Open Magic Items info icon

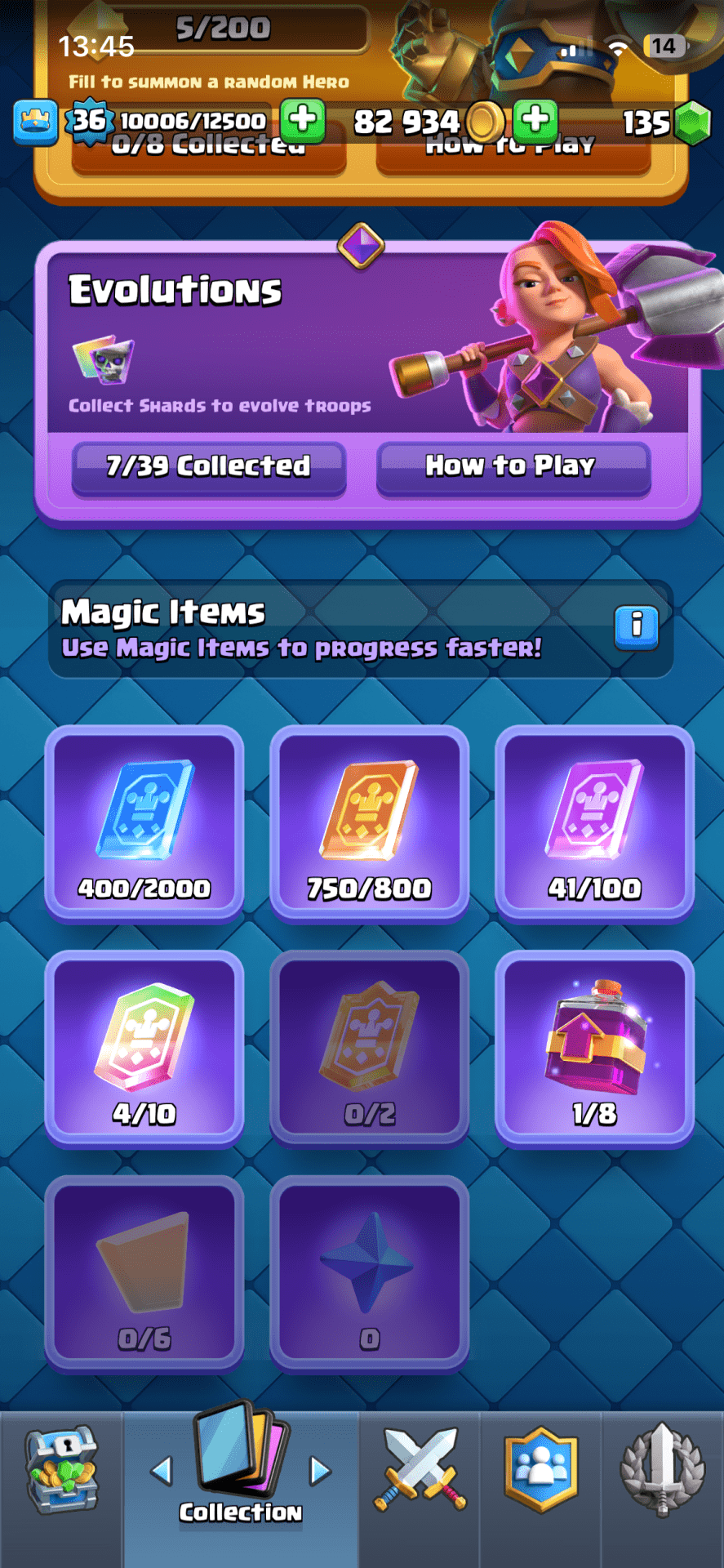[x=636, y=627]
